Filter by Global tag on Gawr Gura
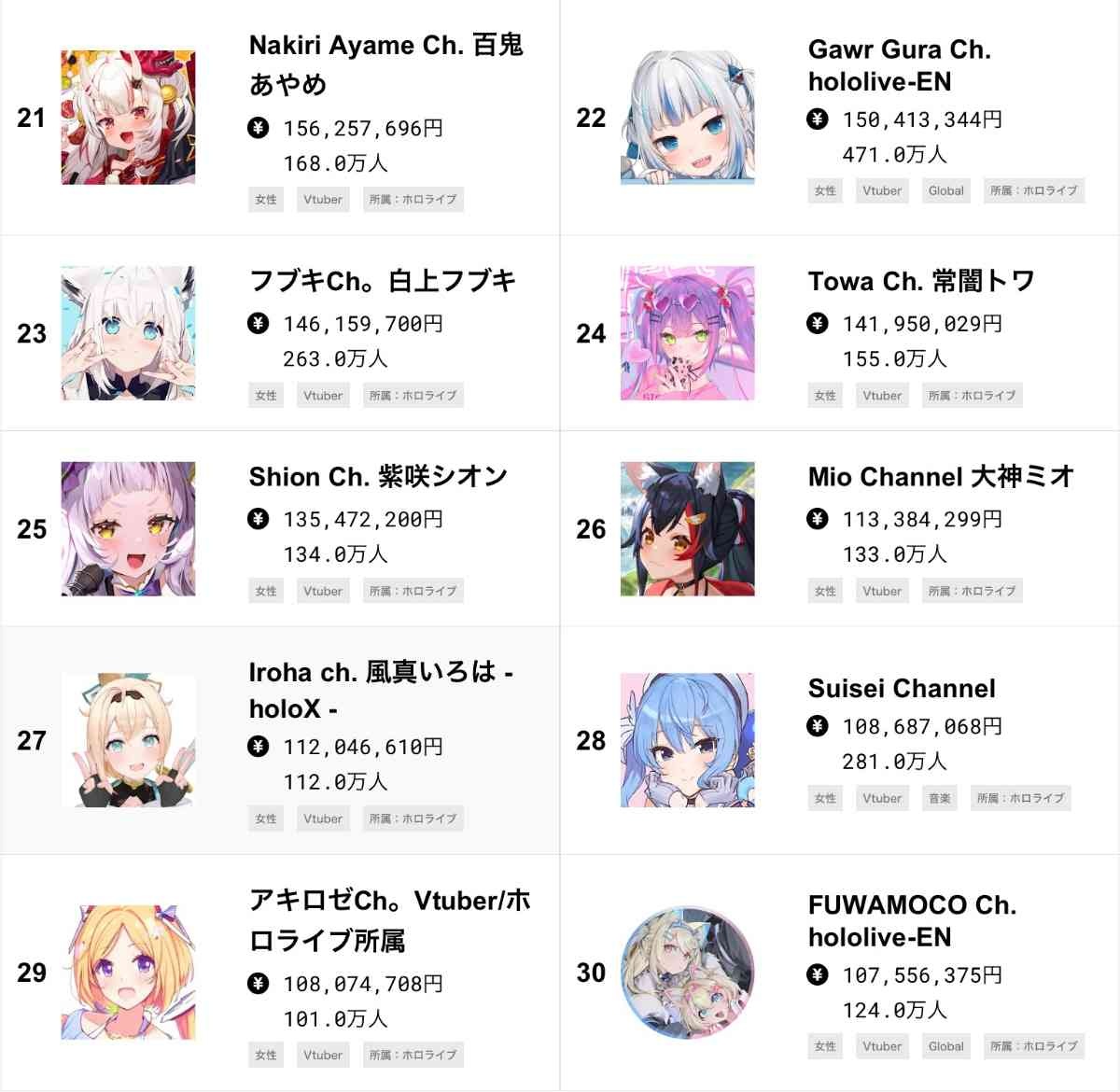The height and width of the screenshot is (1092, 1120). click(x=945, y=190)
